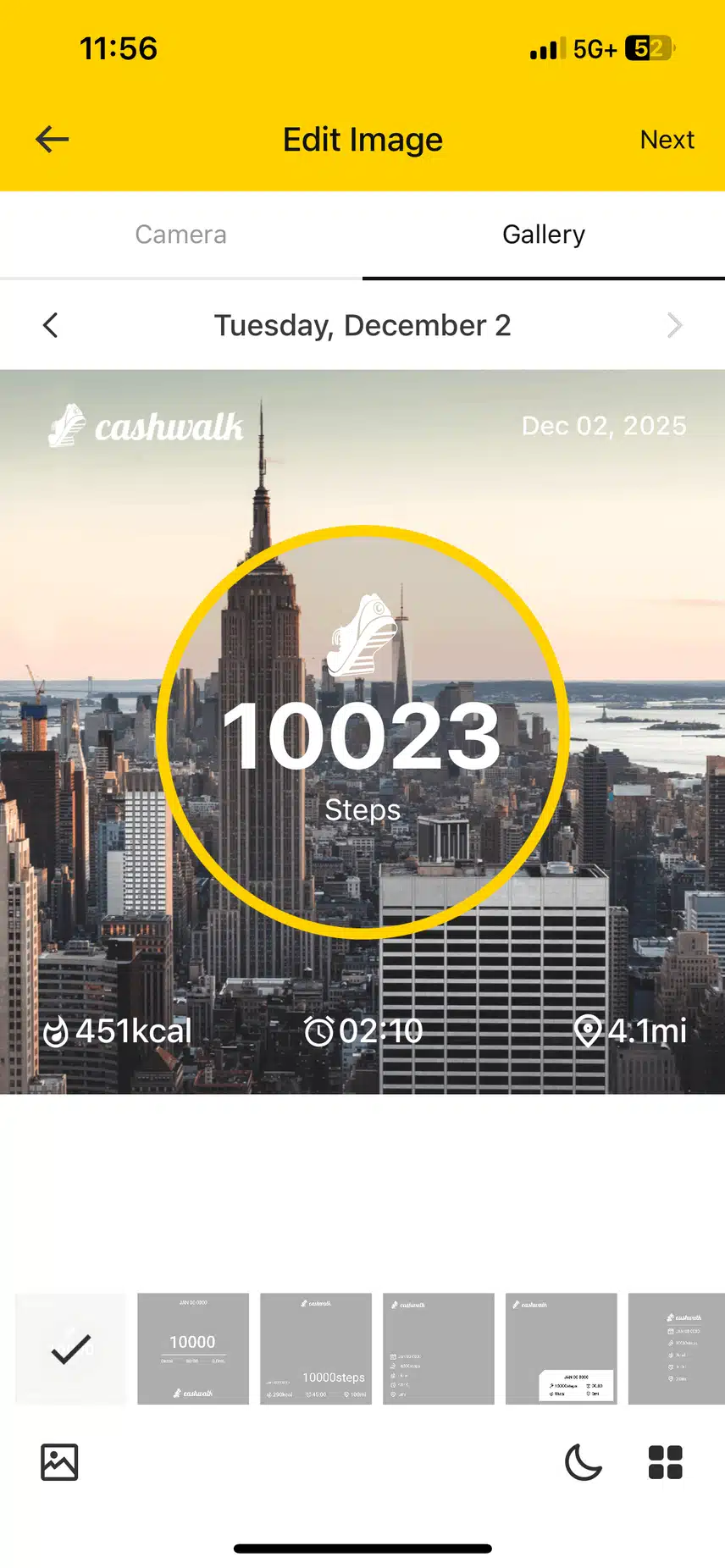This screenshot has width=725, height=1568.
Task: Select the Gallery tab
Action: click(543, 235)
